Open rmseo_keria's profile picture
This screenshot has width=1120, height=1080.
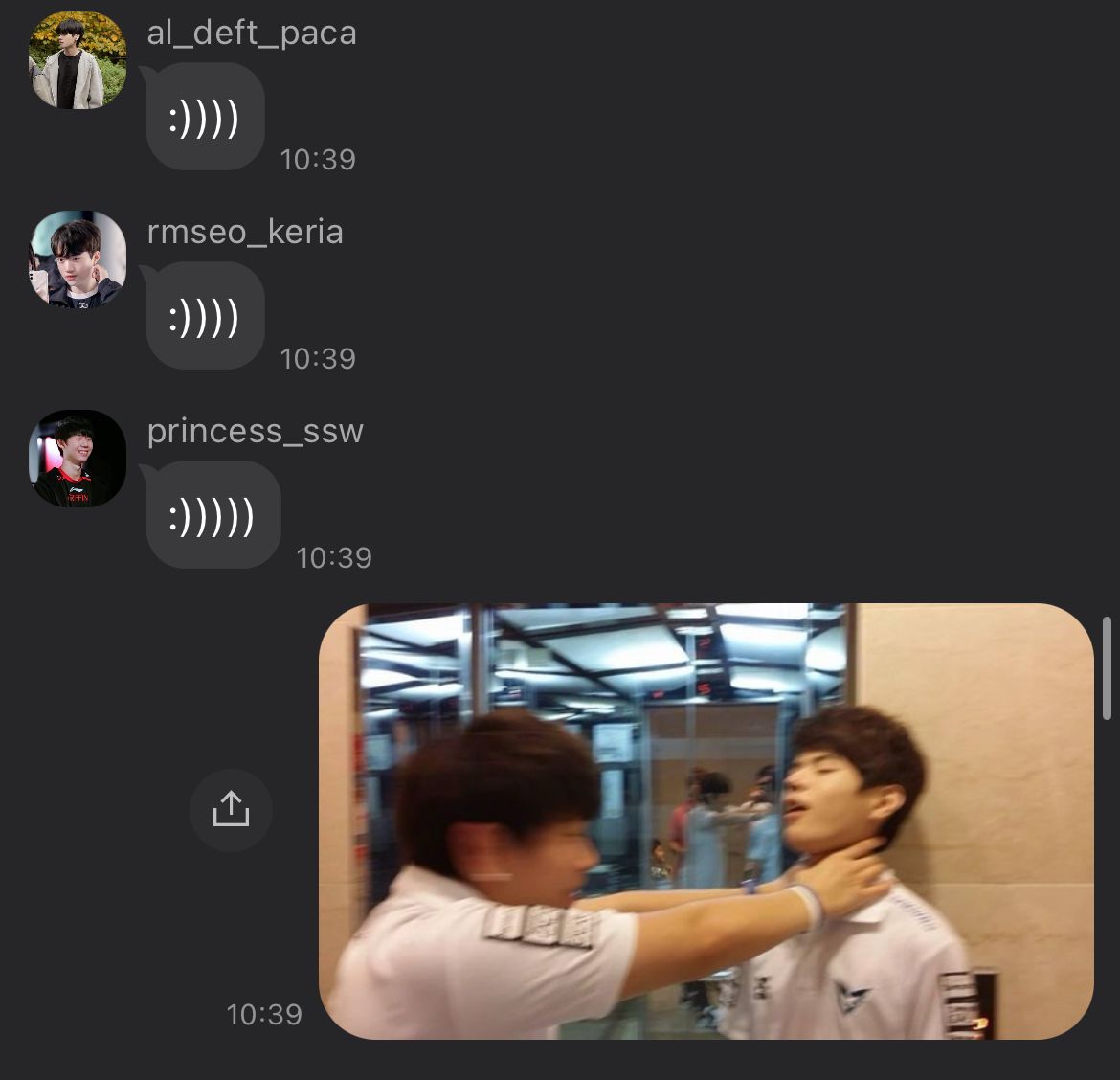[78, 259]
